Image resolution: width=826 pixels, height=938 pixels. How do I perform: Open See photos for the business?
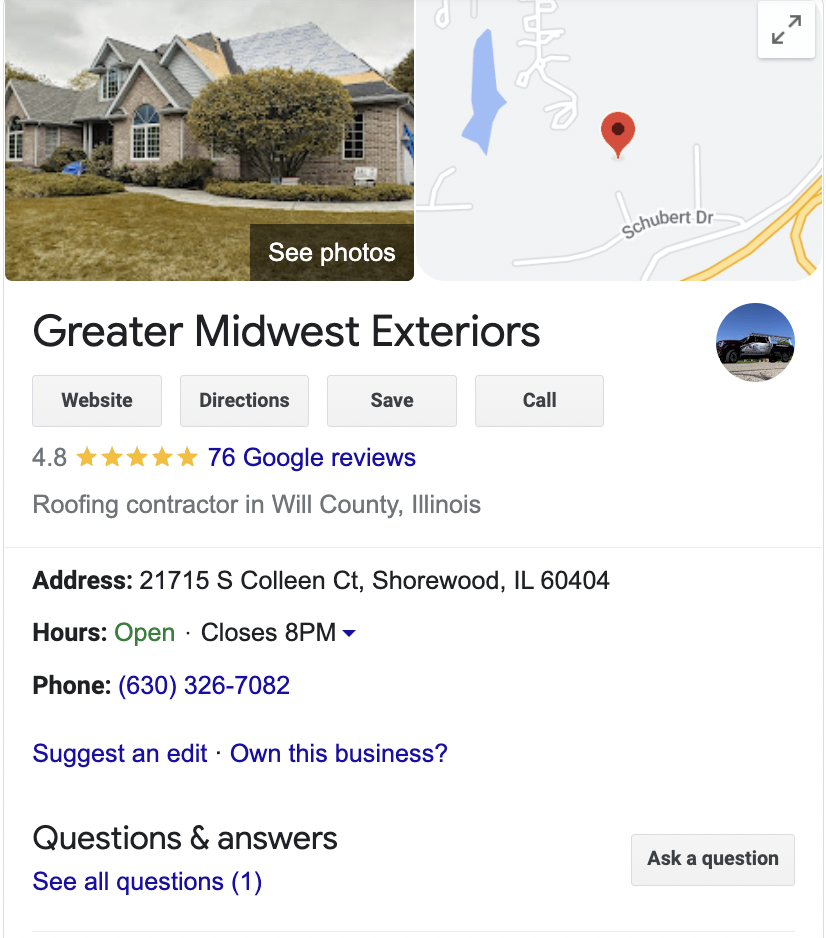pyautogui.click(x=331, y=252)
